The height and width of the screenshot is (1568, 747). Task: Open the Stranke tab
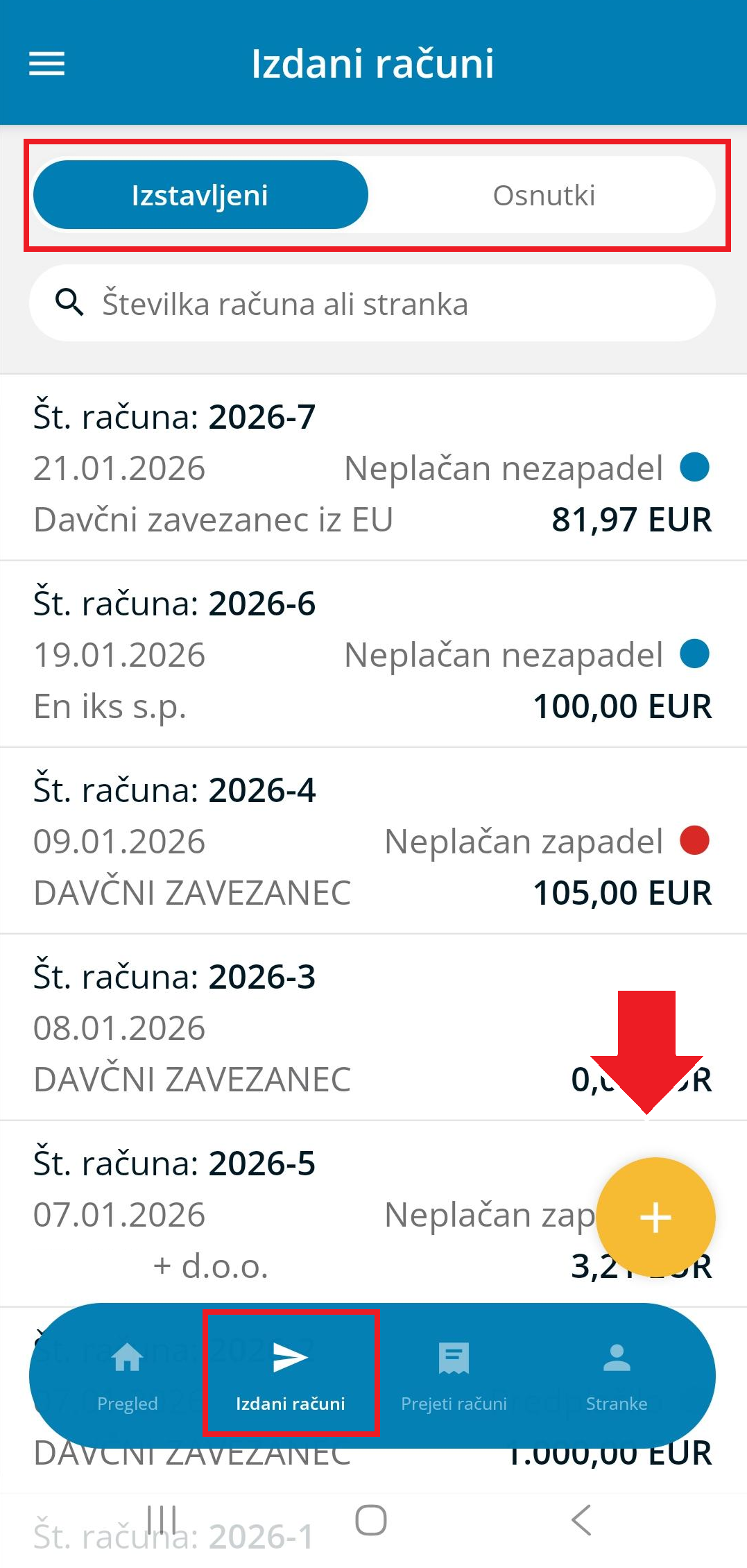(617, 1375)
